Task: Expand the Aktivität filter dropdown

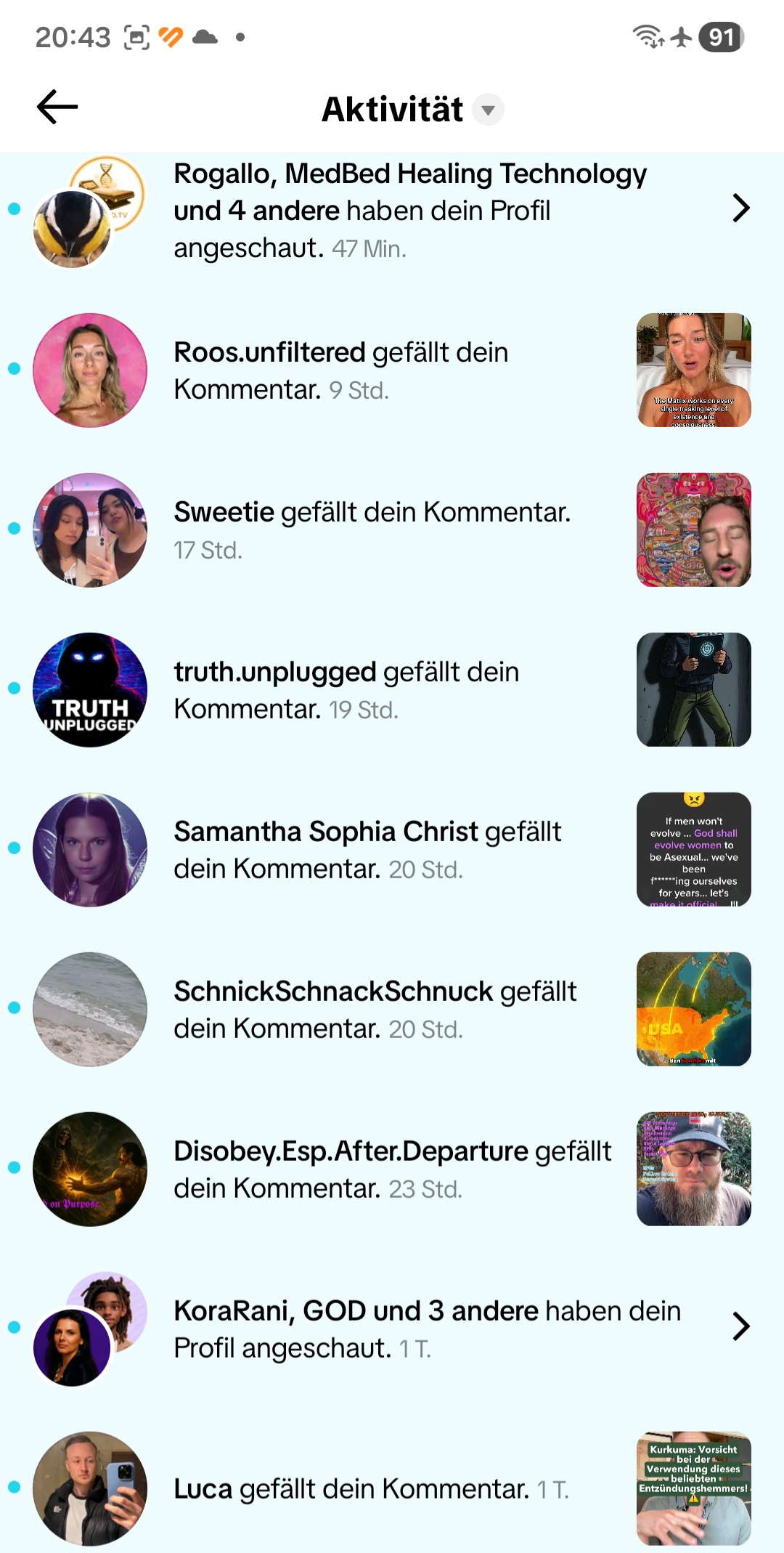Action: coord(488,110)
